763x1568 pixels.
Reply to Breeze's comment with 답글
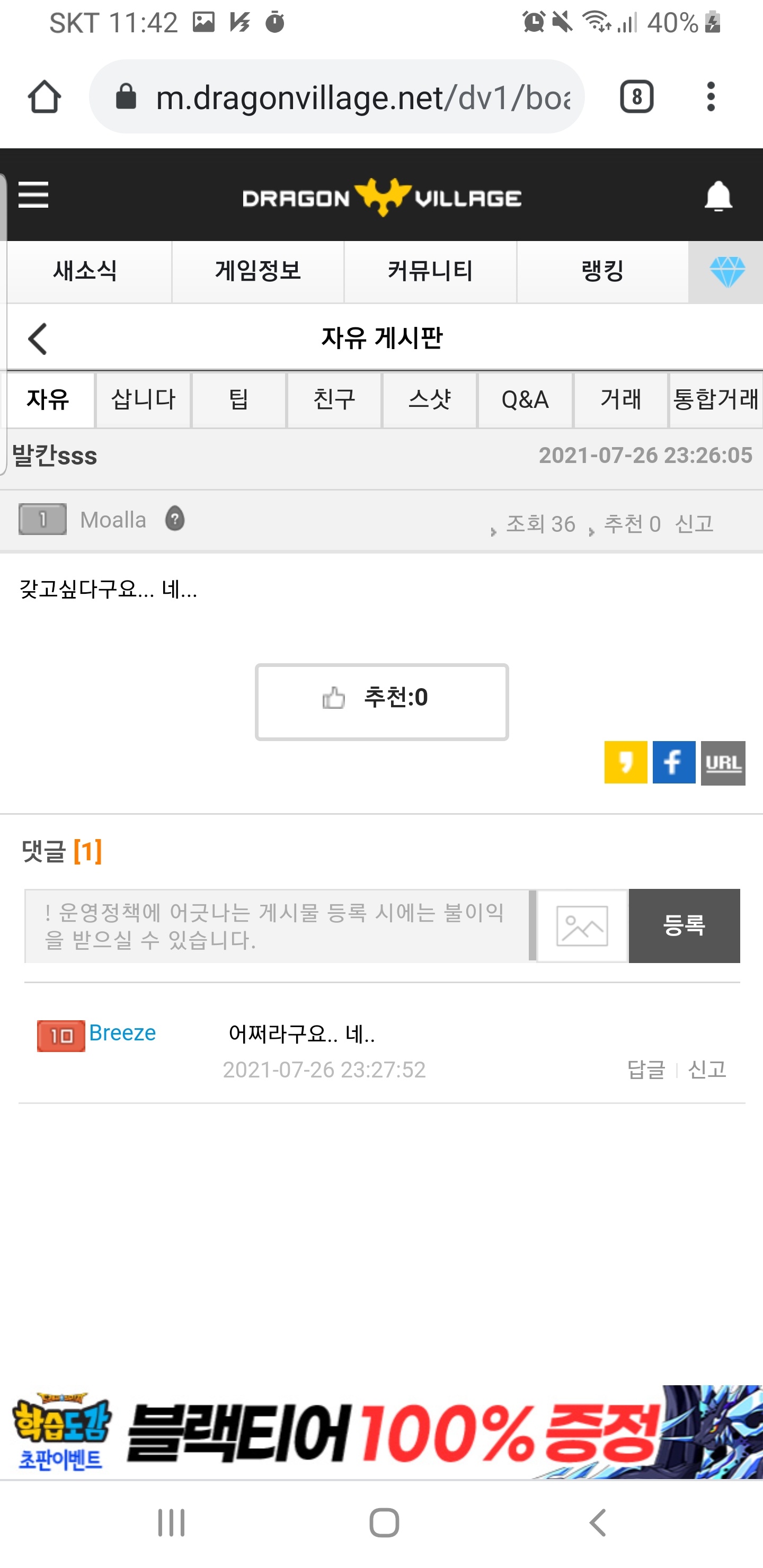click(x=646, y=1070)
